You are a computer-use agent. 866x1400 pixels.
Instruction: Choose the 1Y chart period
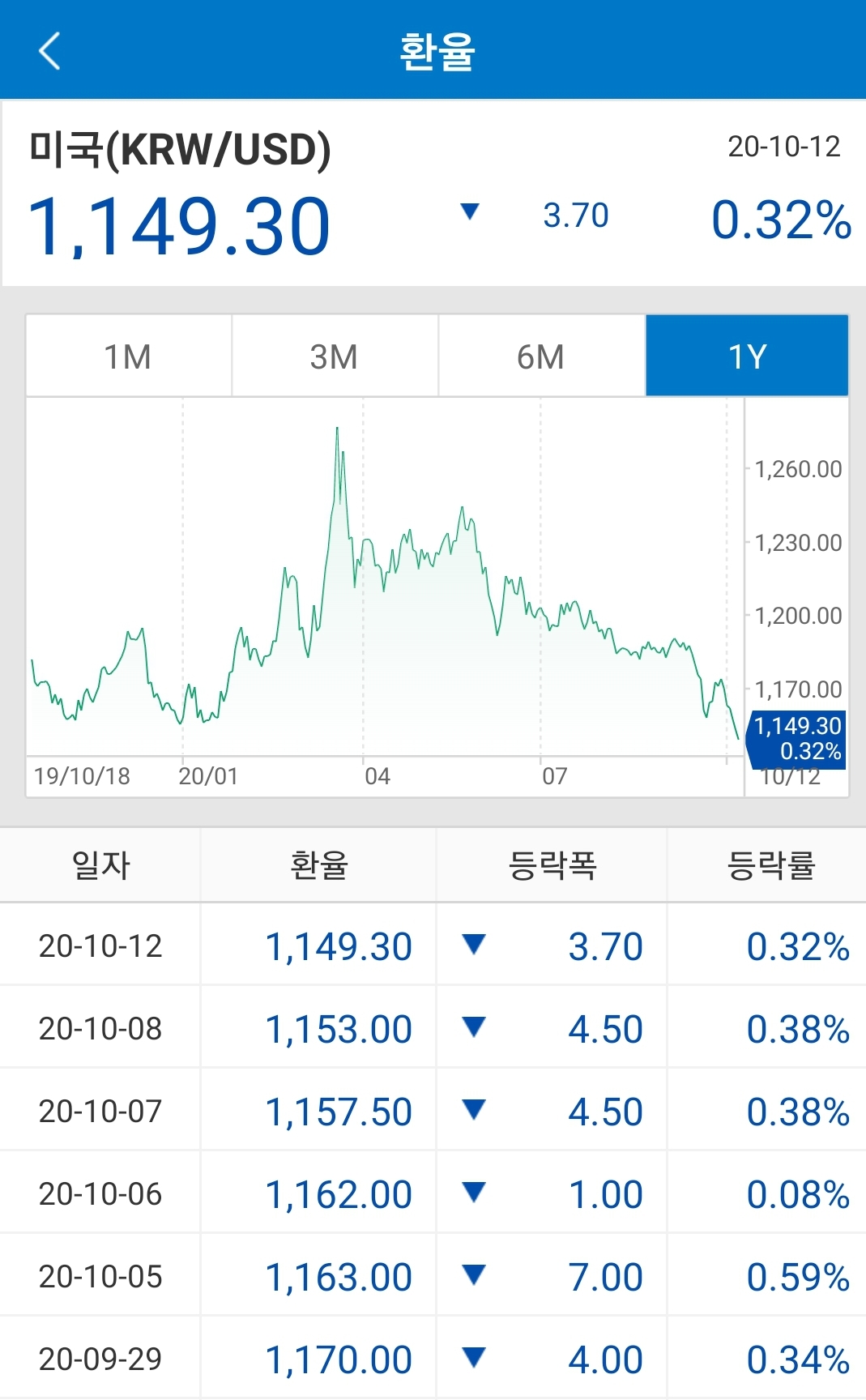pos(747,356)
